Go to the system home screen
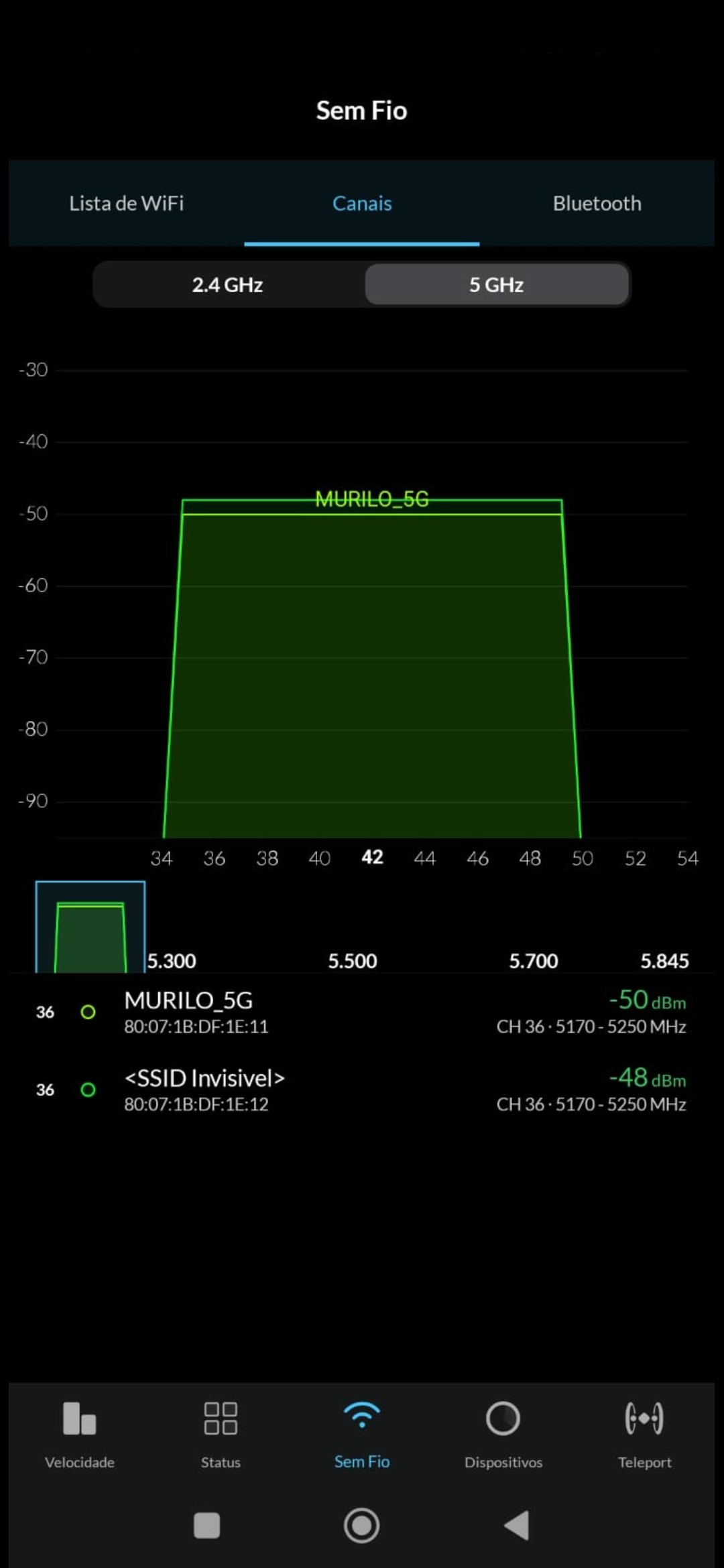The image size is (724, 1568). pyautogui.click(x=361, y=1526)
